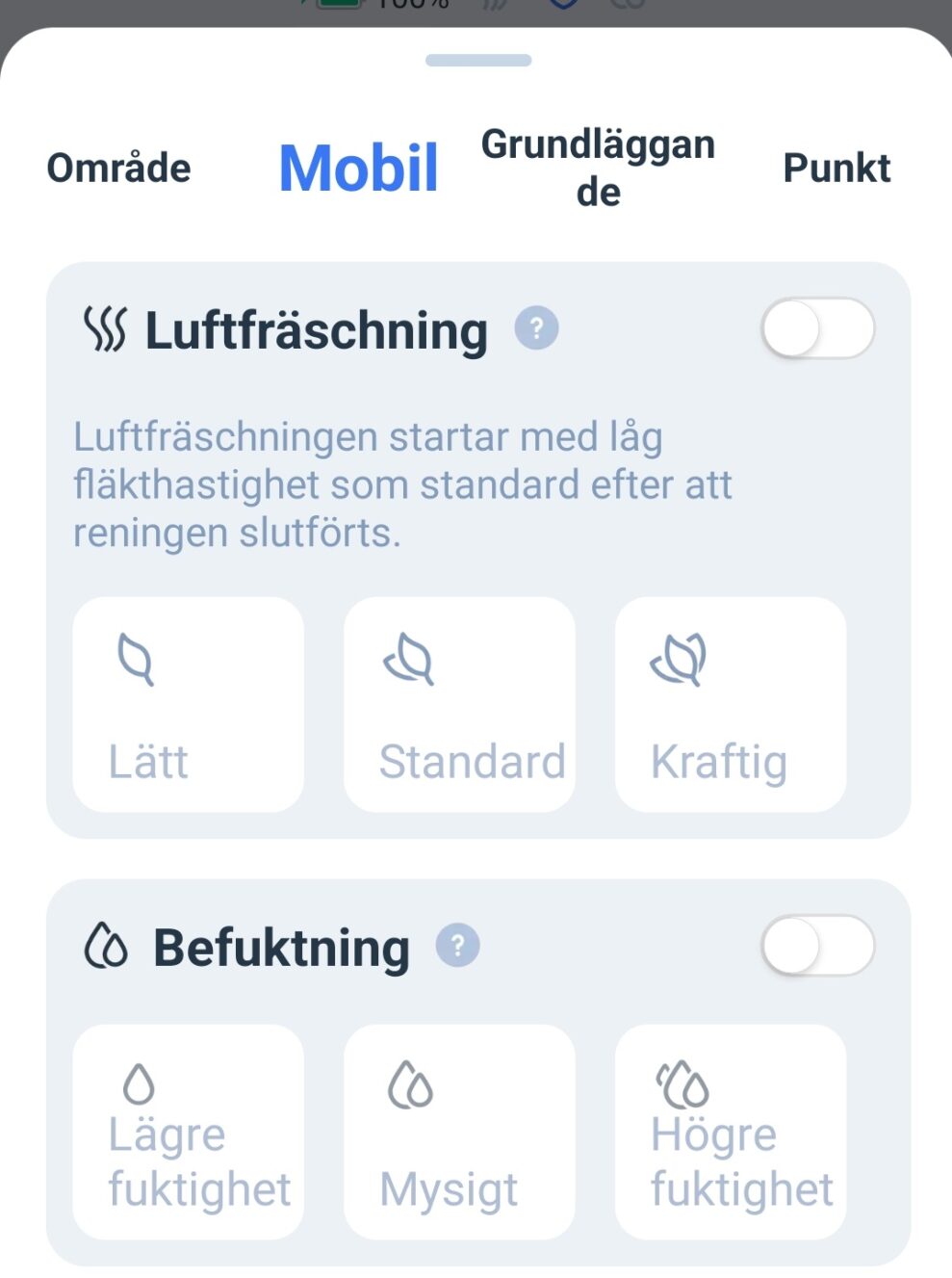Select the Mobil tab
This screenshot has width=952, height=1278.
[358, 168]
